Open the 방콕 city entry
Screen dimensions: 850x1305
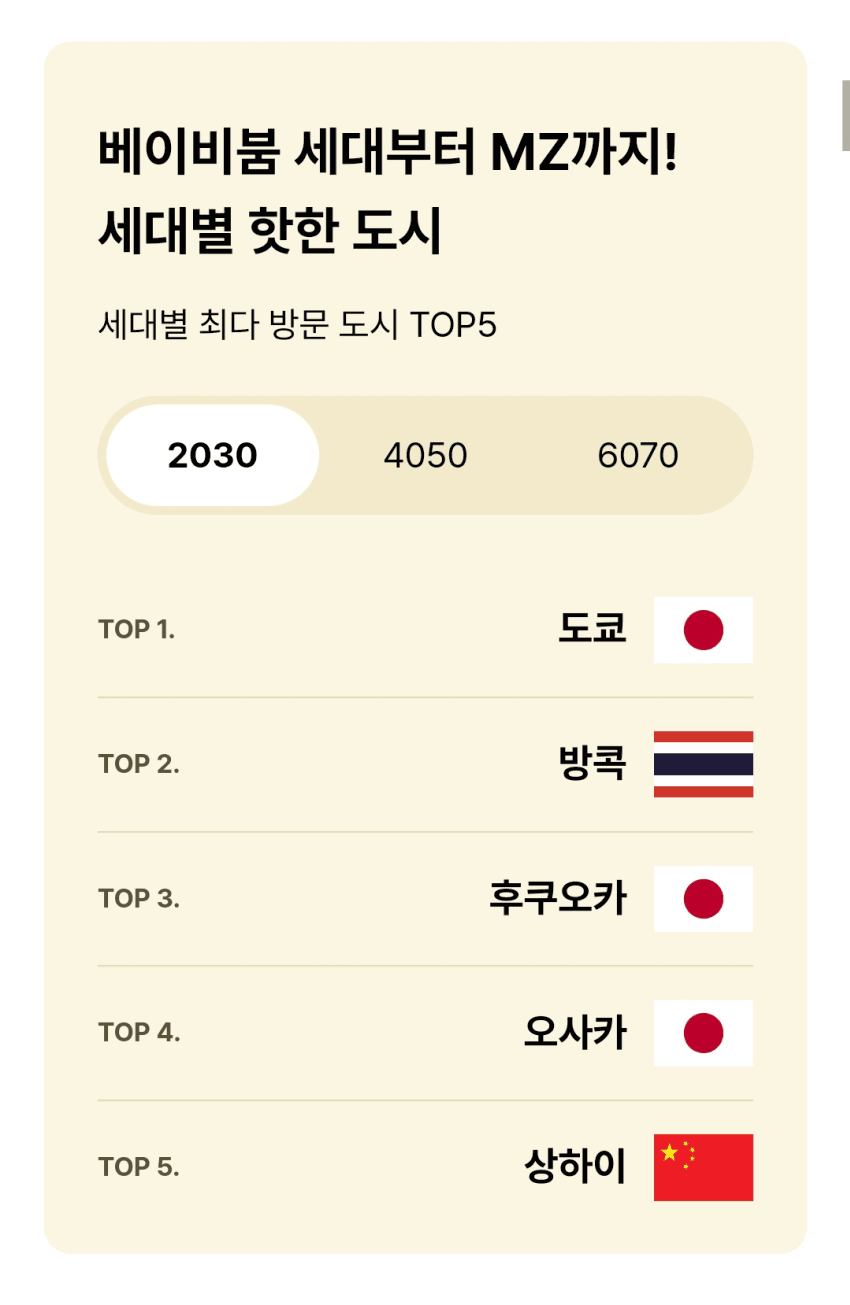[x=594, y=764]
